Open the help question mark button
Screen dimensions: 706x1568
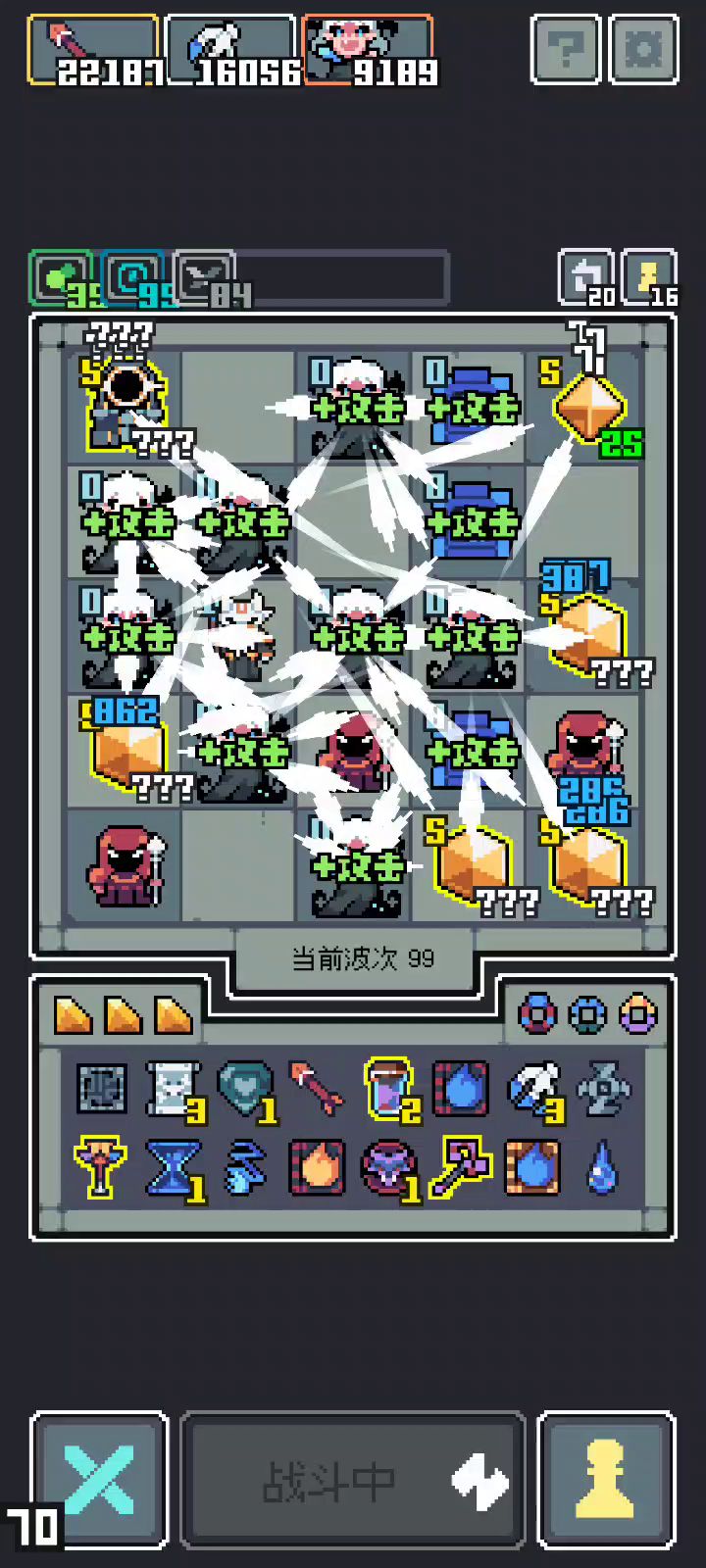click(x=566, y=48)
